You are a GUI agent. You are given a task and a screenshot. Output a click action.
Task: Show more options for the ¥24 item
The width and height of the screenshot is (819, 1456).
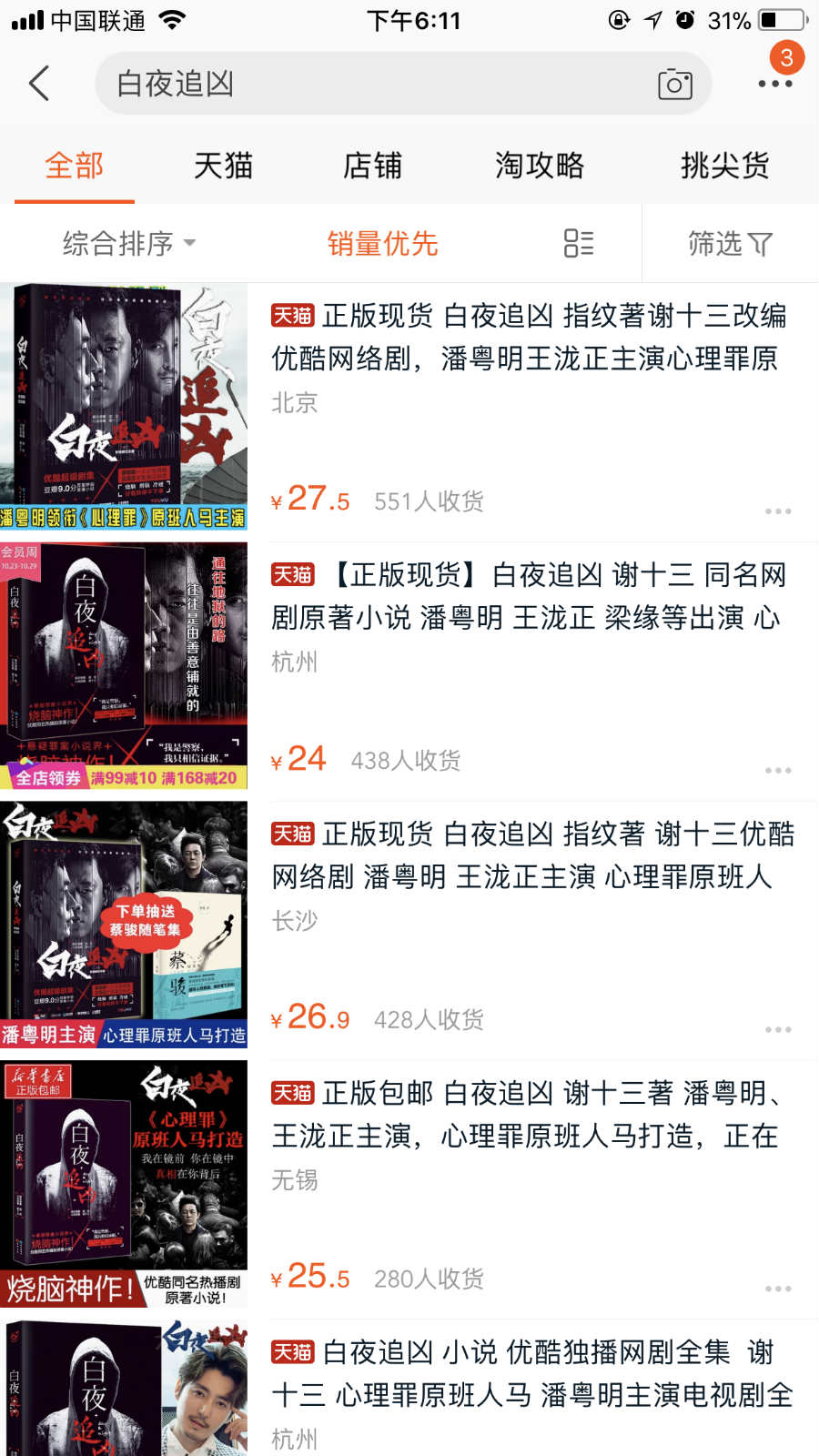(778, 771)
